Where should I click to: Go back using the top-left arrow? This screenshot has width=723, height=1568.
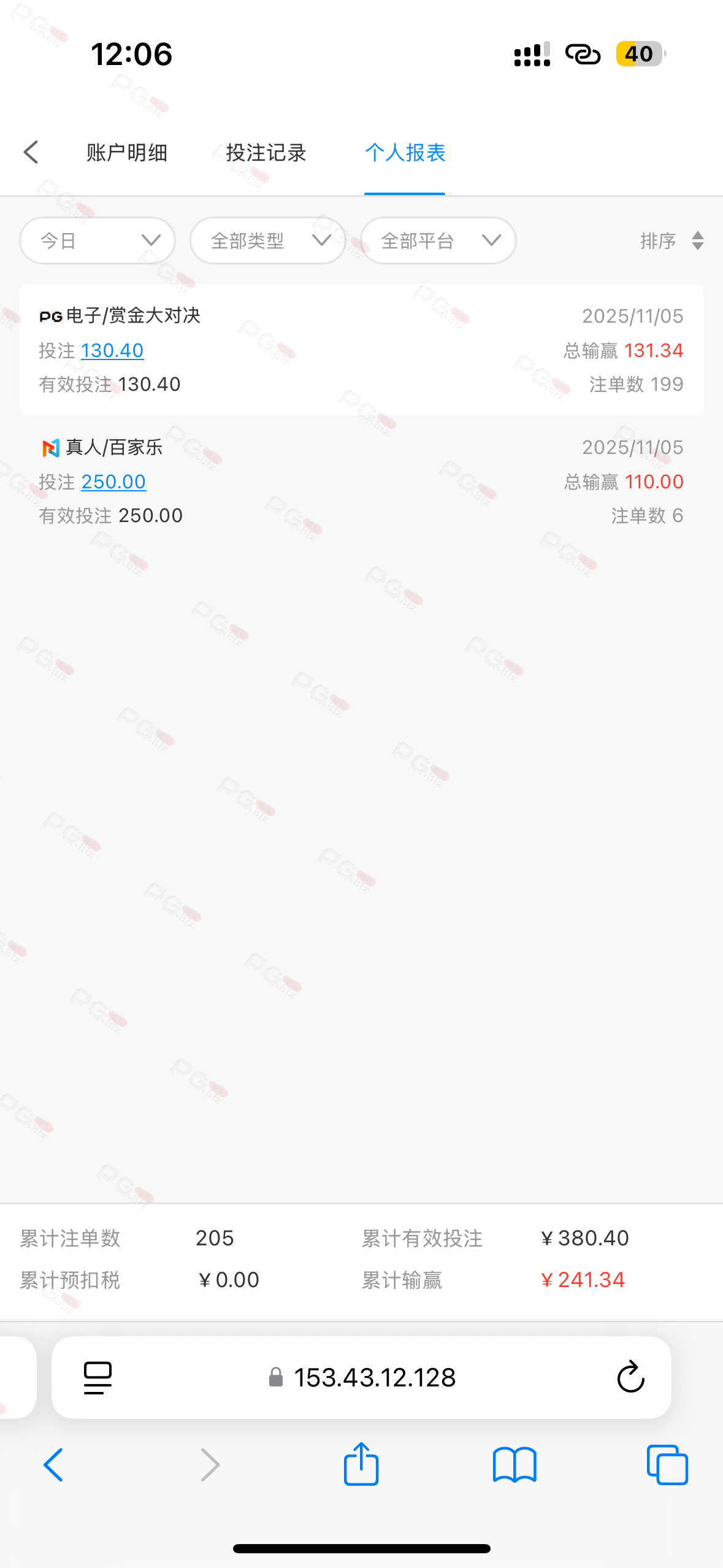click(x=31, y=152)
